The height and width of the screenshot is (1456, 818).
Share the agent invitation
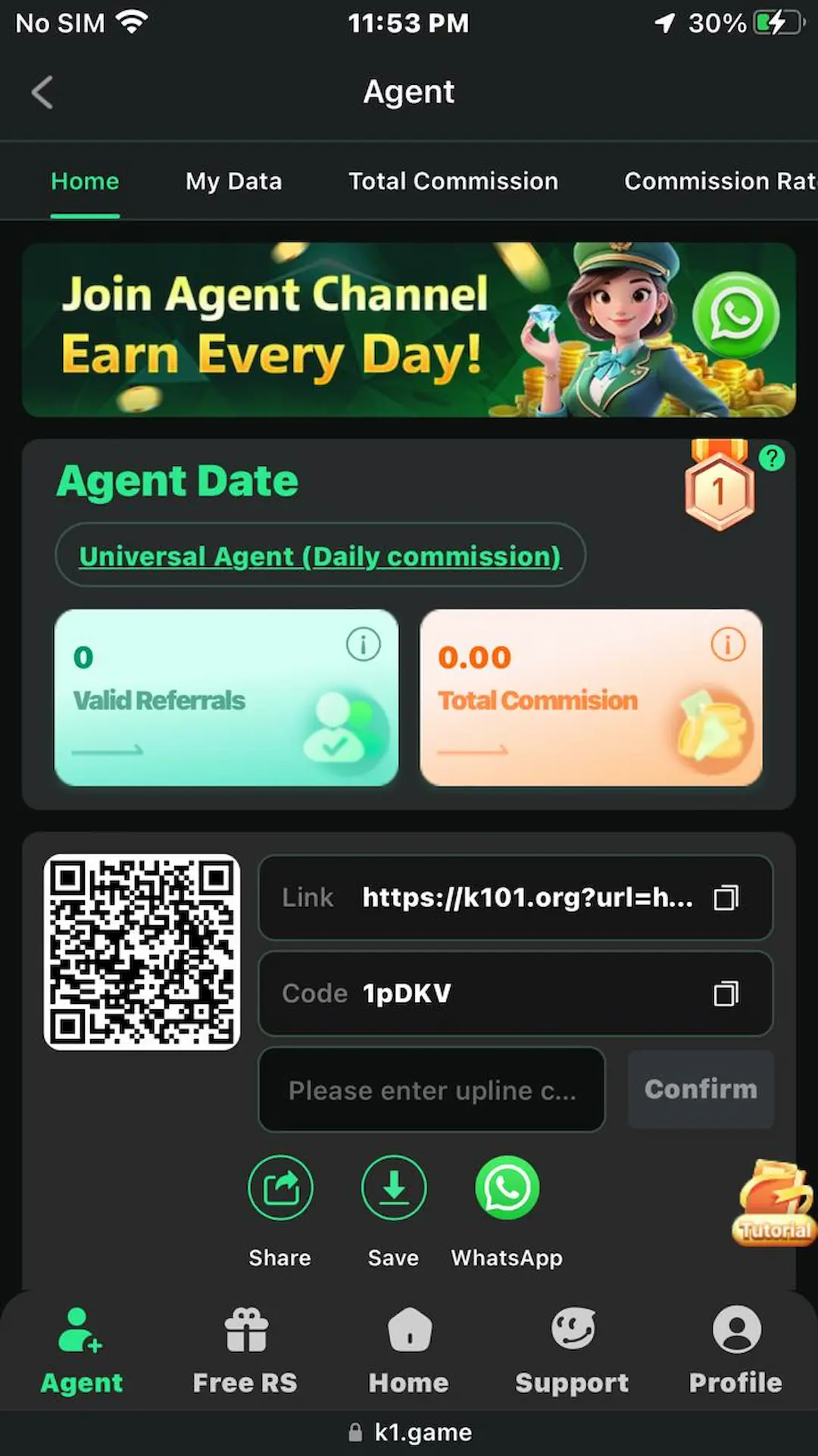pos(280,1188)
